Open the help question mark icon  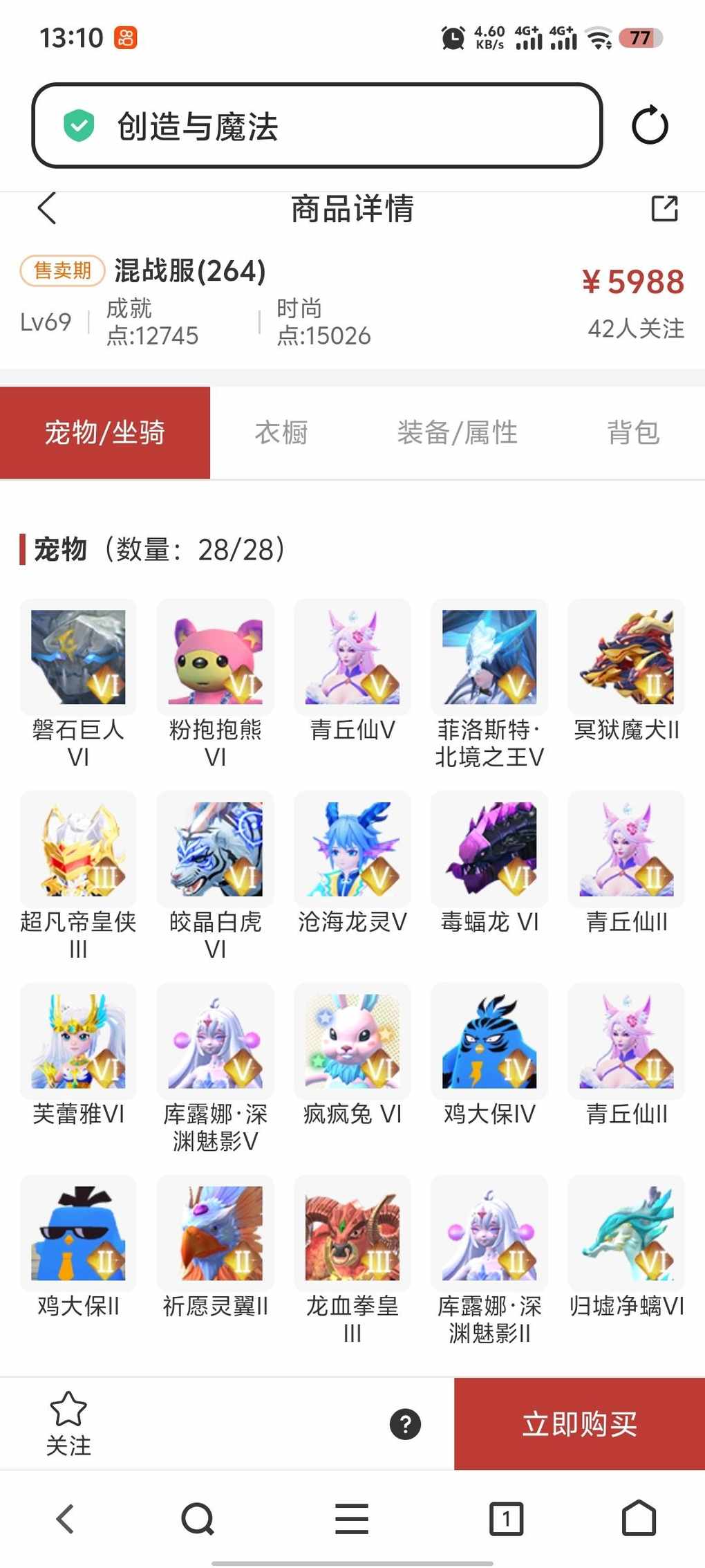(x=405, y=1424)
